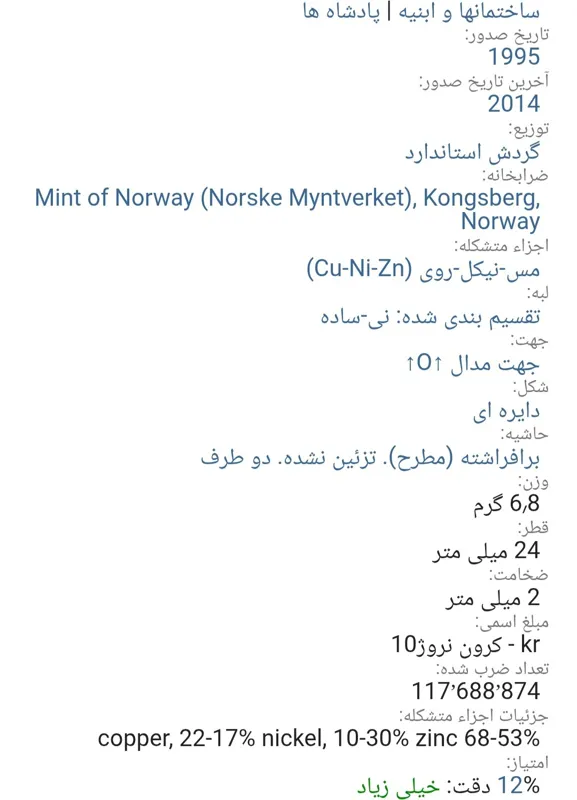Open the گردش استاندارد distribution link
The width and height of the screenshot is (577, 800).
point(472,152)
